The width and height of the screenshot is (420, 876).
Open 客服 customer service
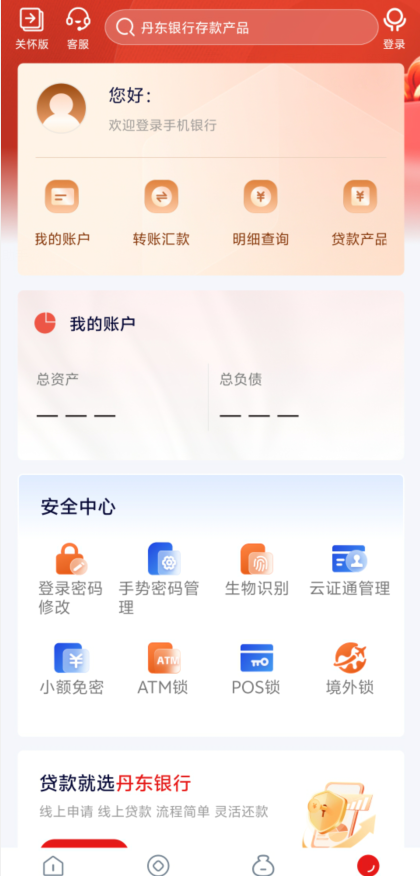coord(78,29)
